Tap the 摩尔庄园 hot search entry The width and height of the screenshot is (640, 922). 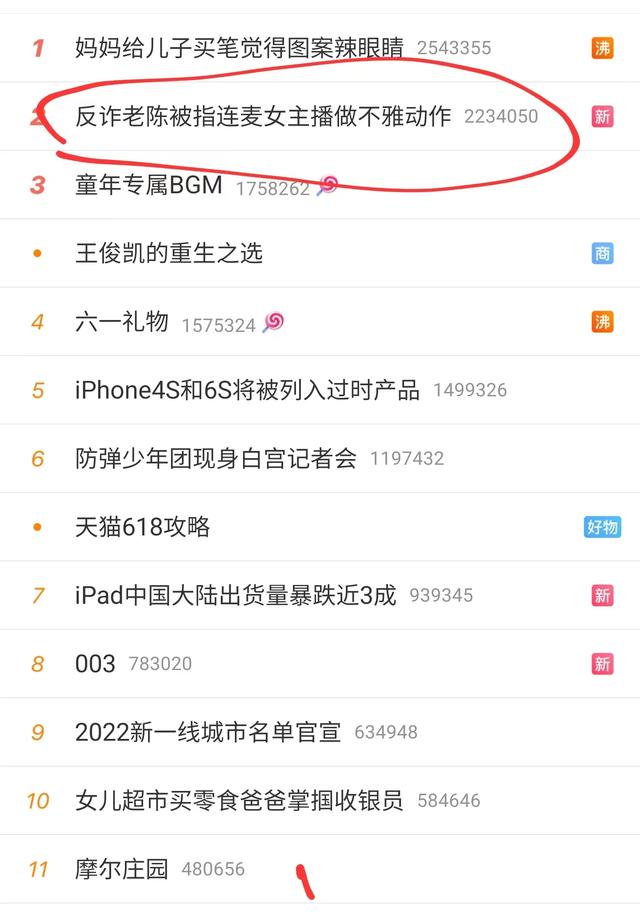pos(122,869)
